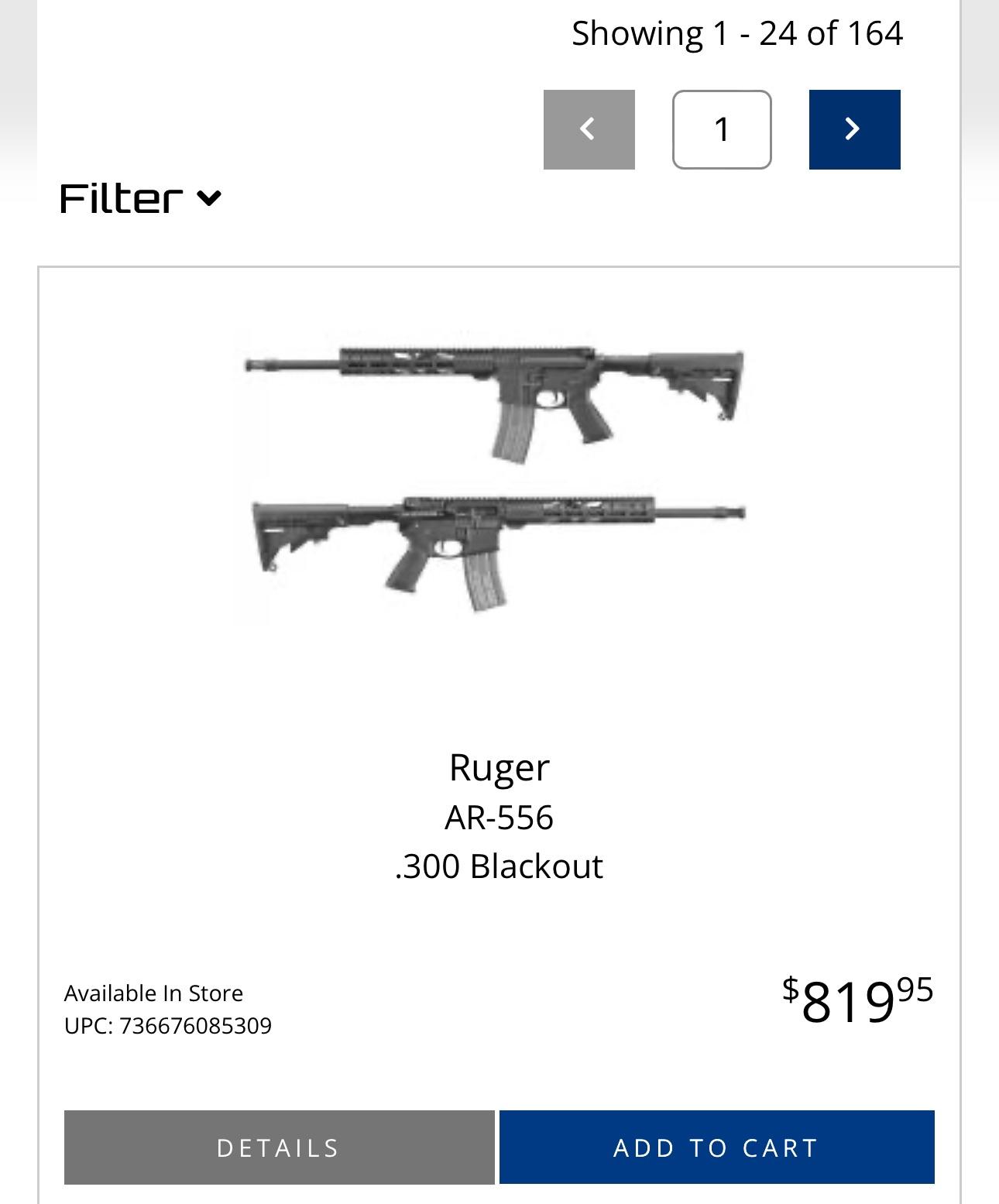Tap the page number field
This screenshot has width=999, height=1204.
pos(721,129)
